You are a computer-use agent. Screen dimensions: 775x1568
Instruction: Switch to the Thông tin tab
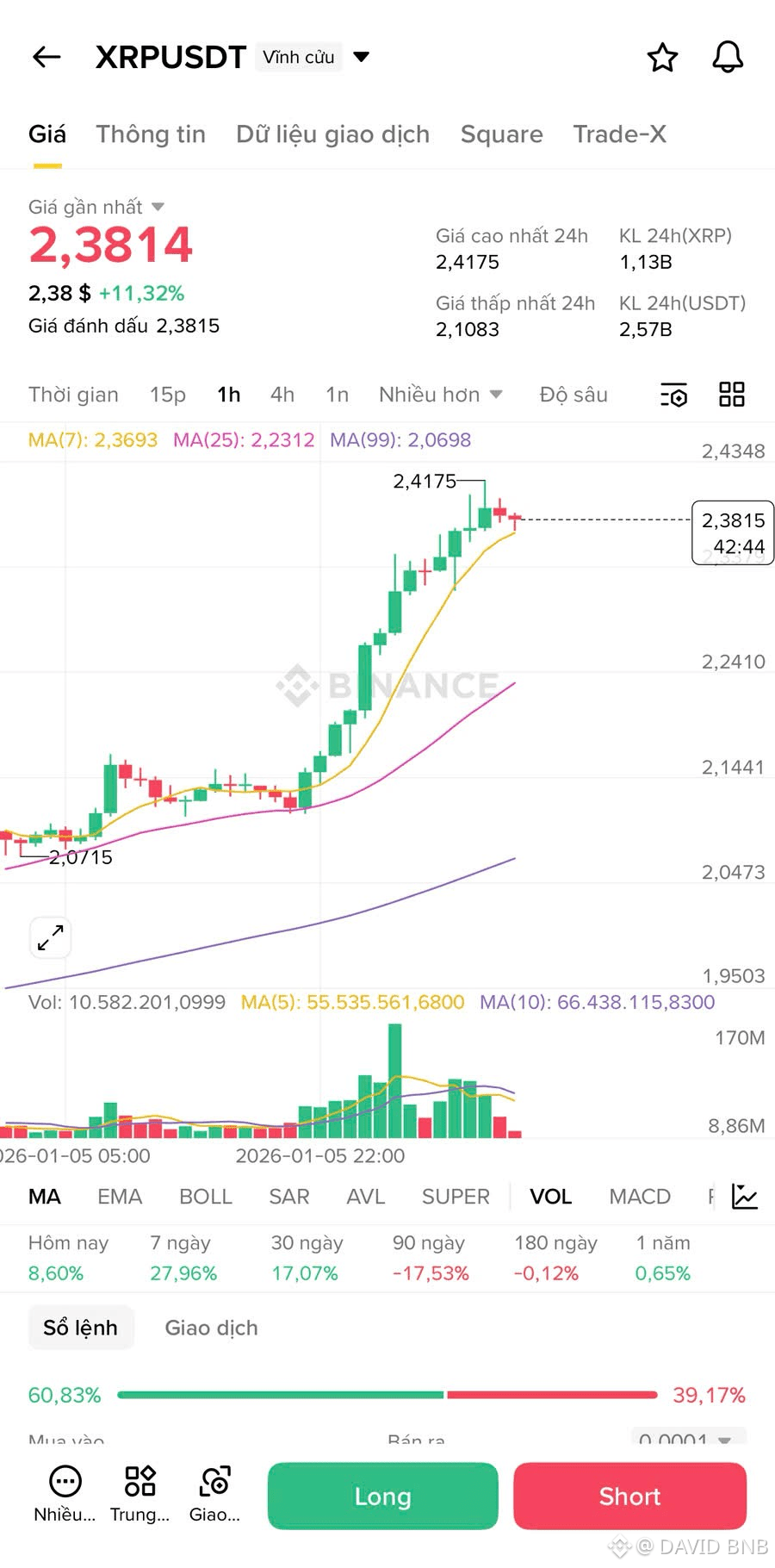151,134
